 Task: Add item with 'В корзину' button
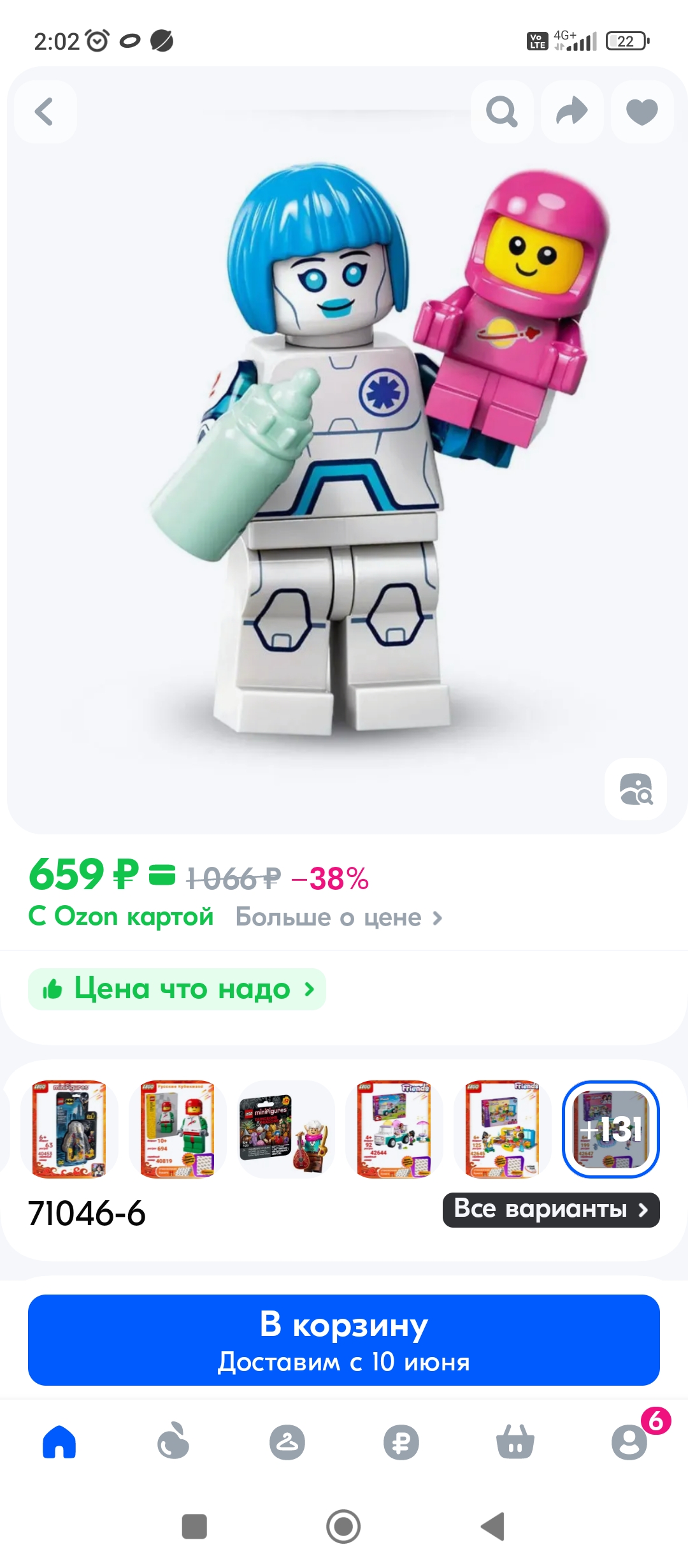(x=344, y=1340)
